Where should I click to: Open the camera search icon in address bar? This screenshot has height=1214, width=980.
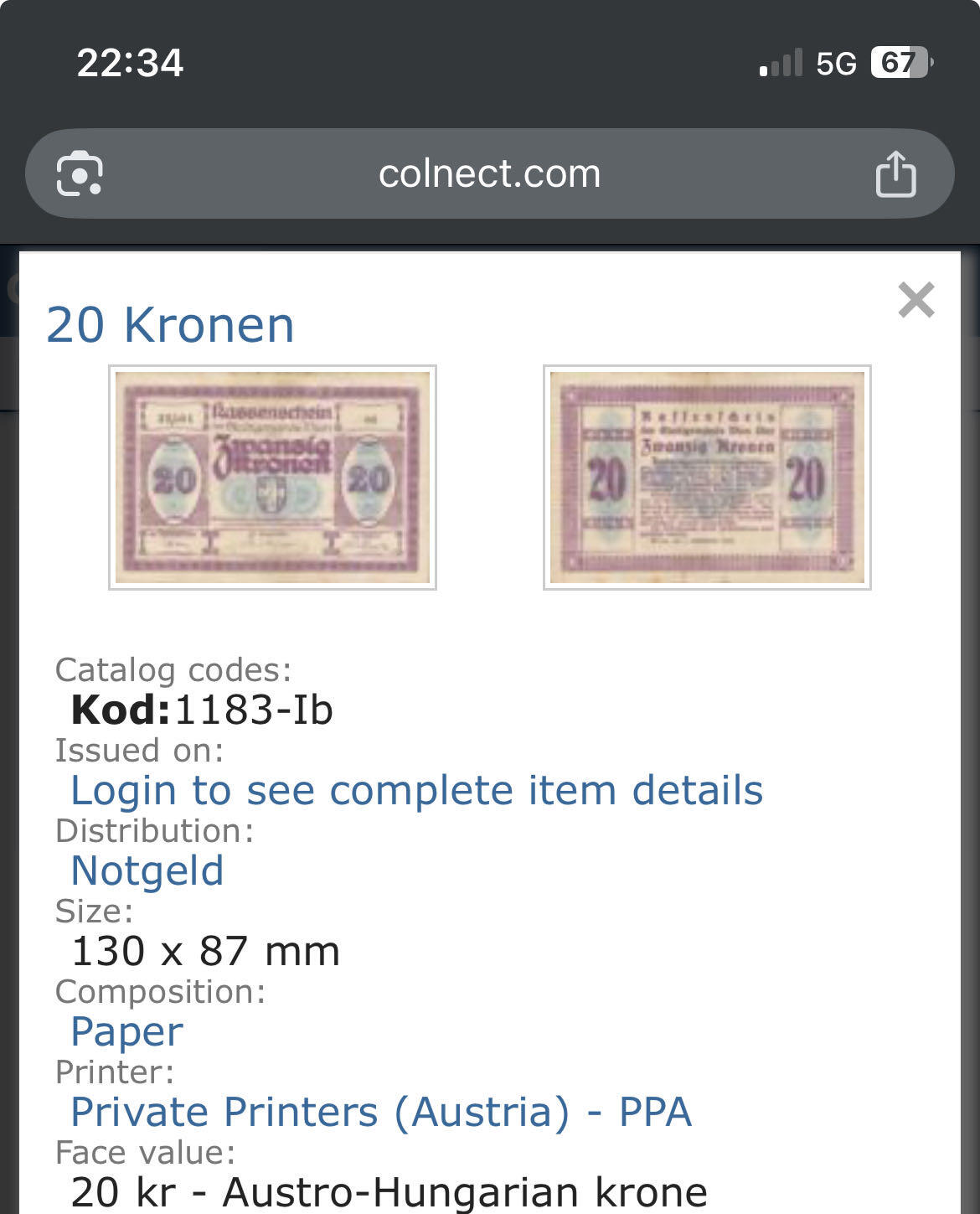tap(80, 174)
